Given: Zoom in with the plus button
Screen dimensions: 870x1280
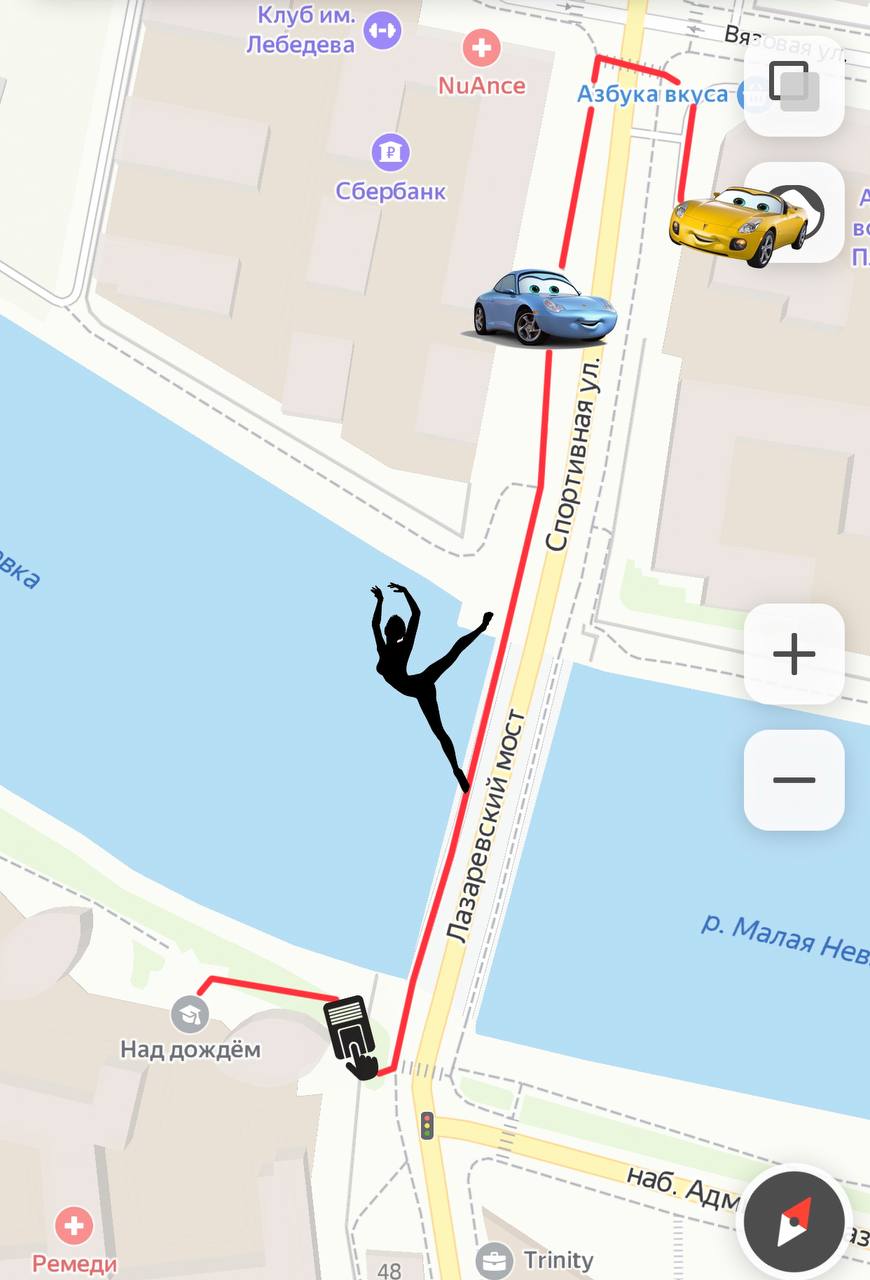Looking at the screenshot, I should point(794,655).
